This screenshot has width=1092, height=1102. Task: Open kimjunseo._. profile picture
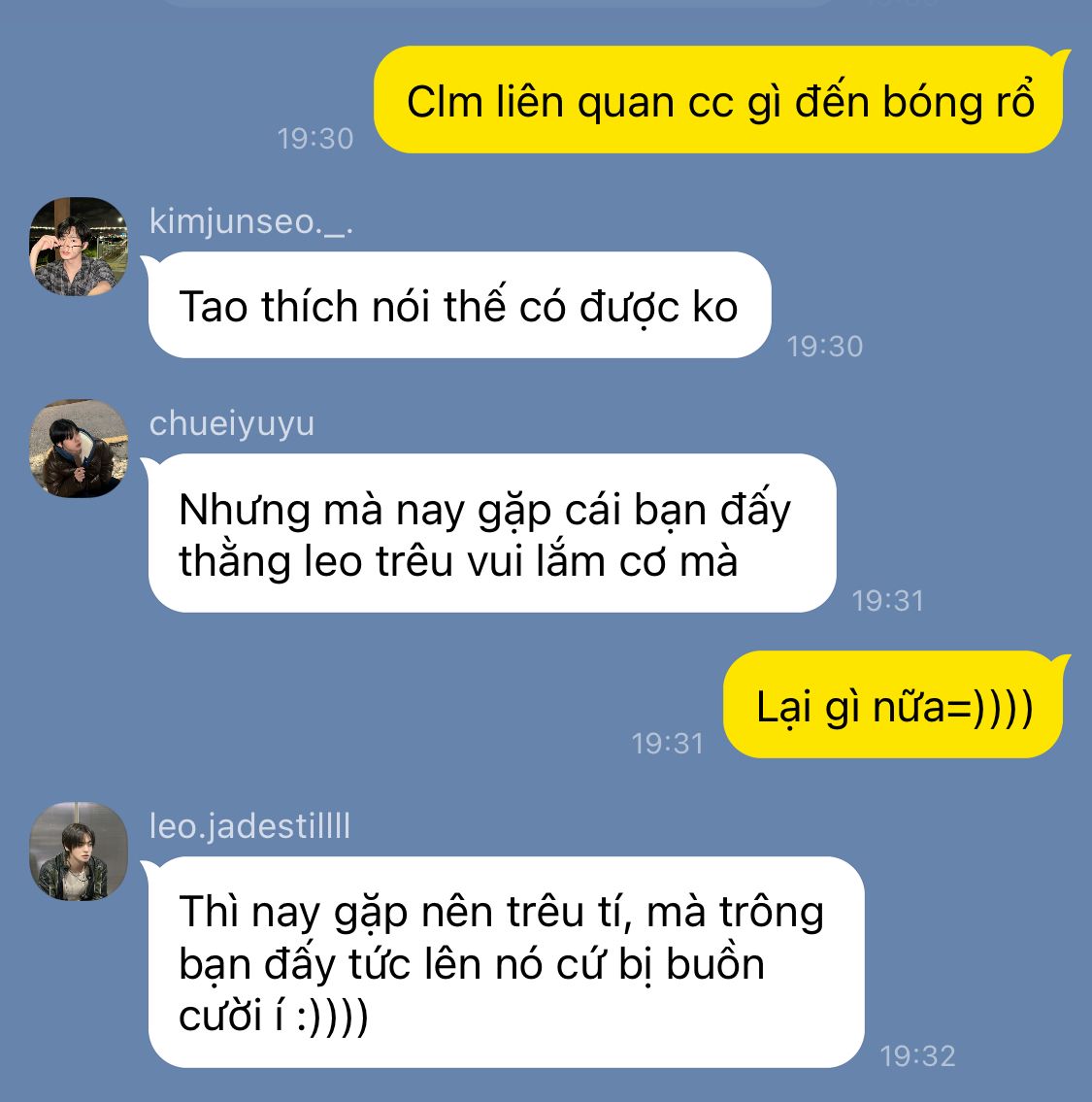79,247
